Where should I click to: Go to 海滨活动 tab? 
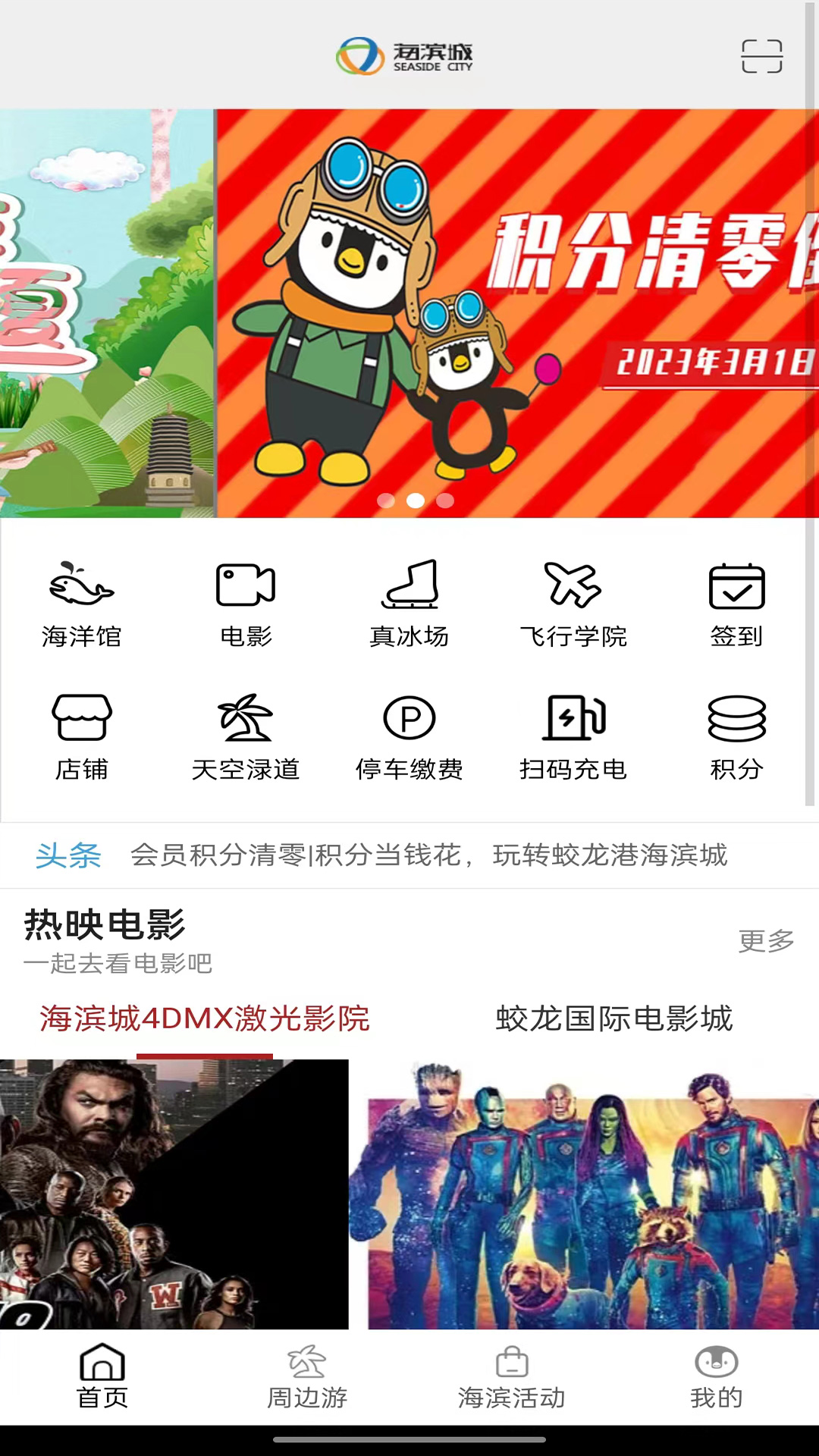click(x=512, y=1377)
